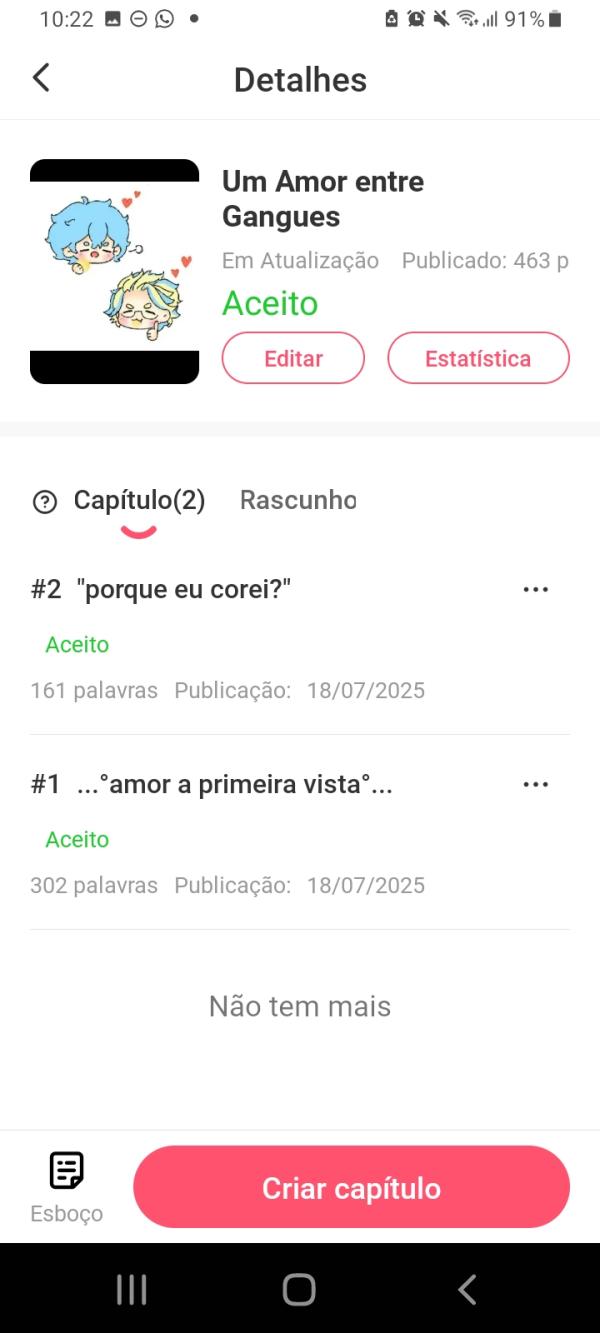Open the Estatística page
600x1333 pixels.
(478, 358)
